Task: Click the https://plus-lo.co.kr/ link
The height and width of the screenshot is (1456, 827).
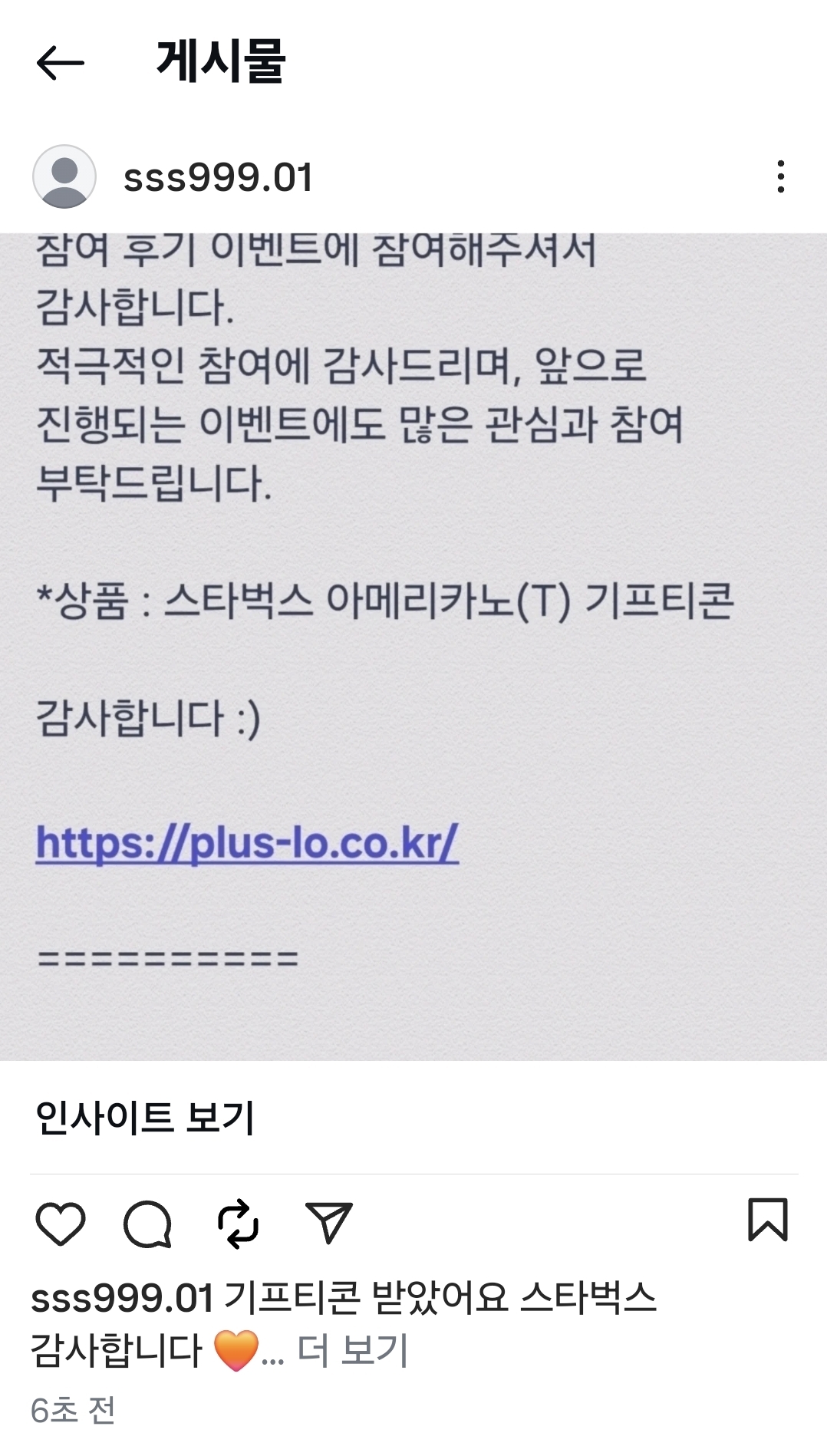Action: point(245,844)
